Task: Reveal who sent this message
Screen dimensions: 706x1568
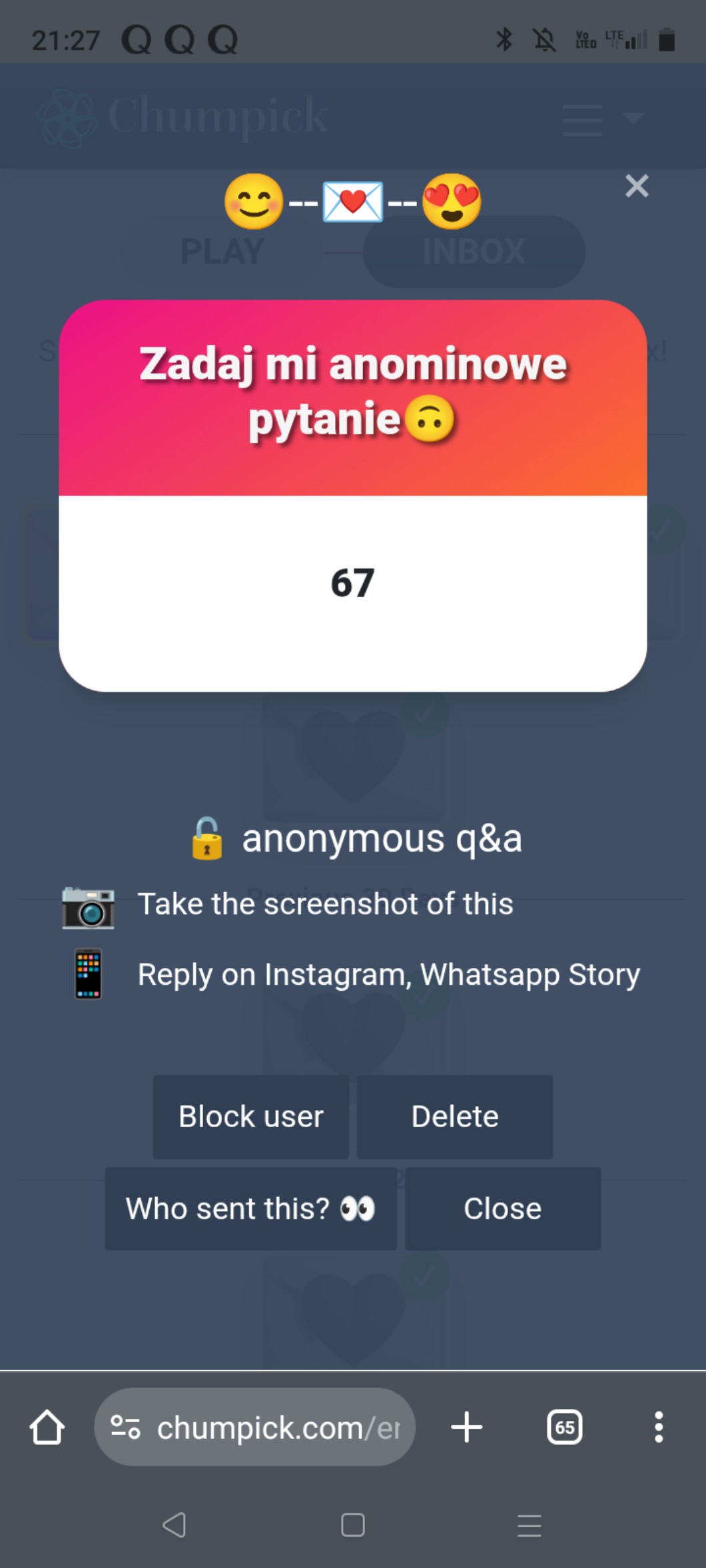Action: (250, 1208)
